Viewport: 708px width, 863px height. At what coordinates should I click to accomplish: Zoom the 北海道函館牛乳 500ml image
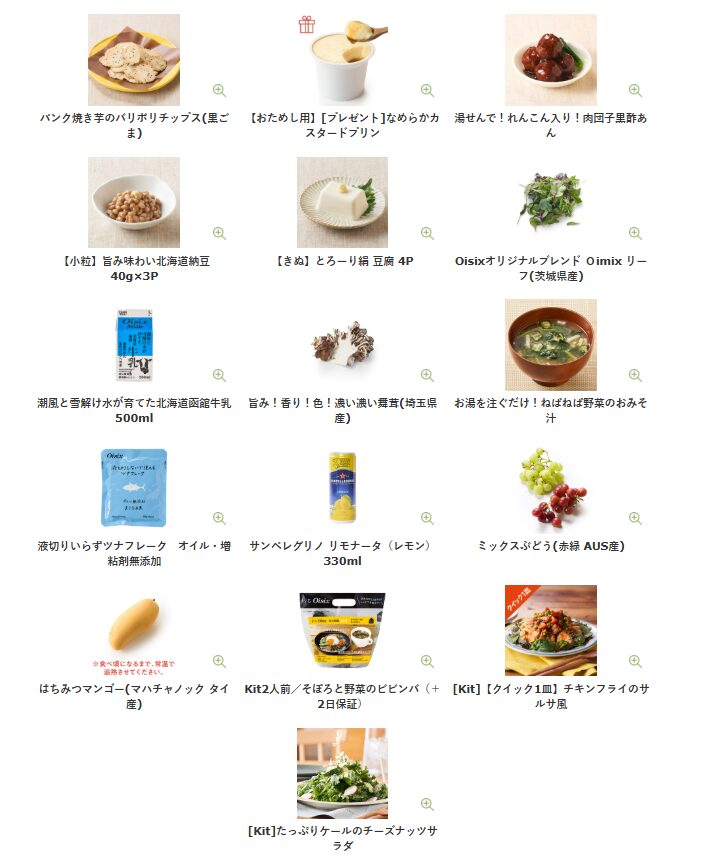[219, 375]
